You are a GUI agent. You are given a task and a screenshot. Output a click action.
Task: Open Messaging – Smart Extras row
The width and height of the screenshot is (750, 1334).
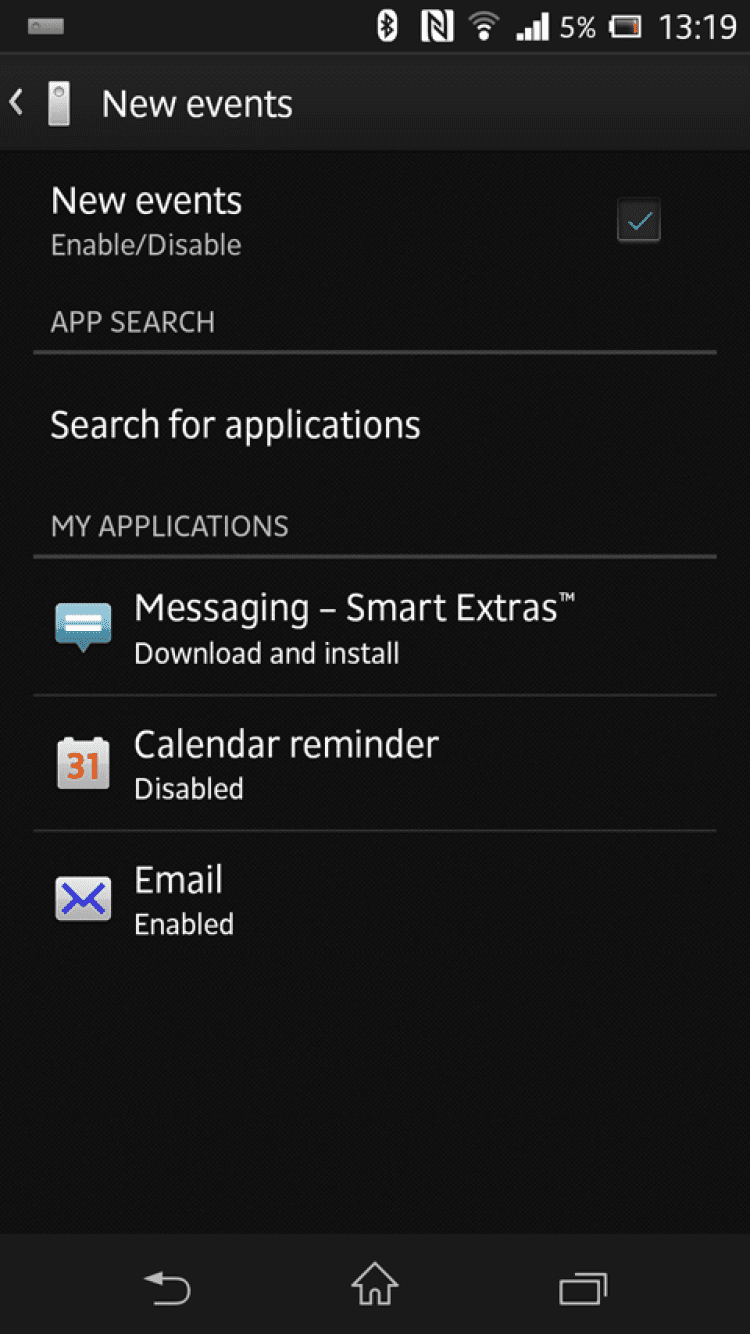(x=354, y=628)
